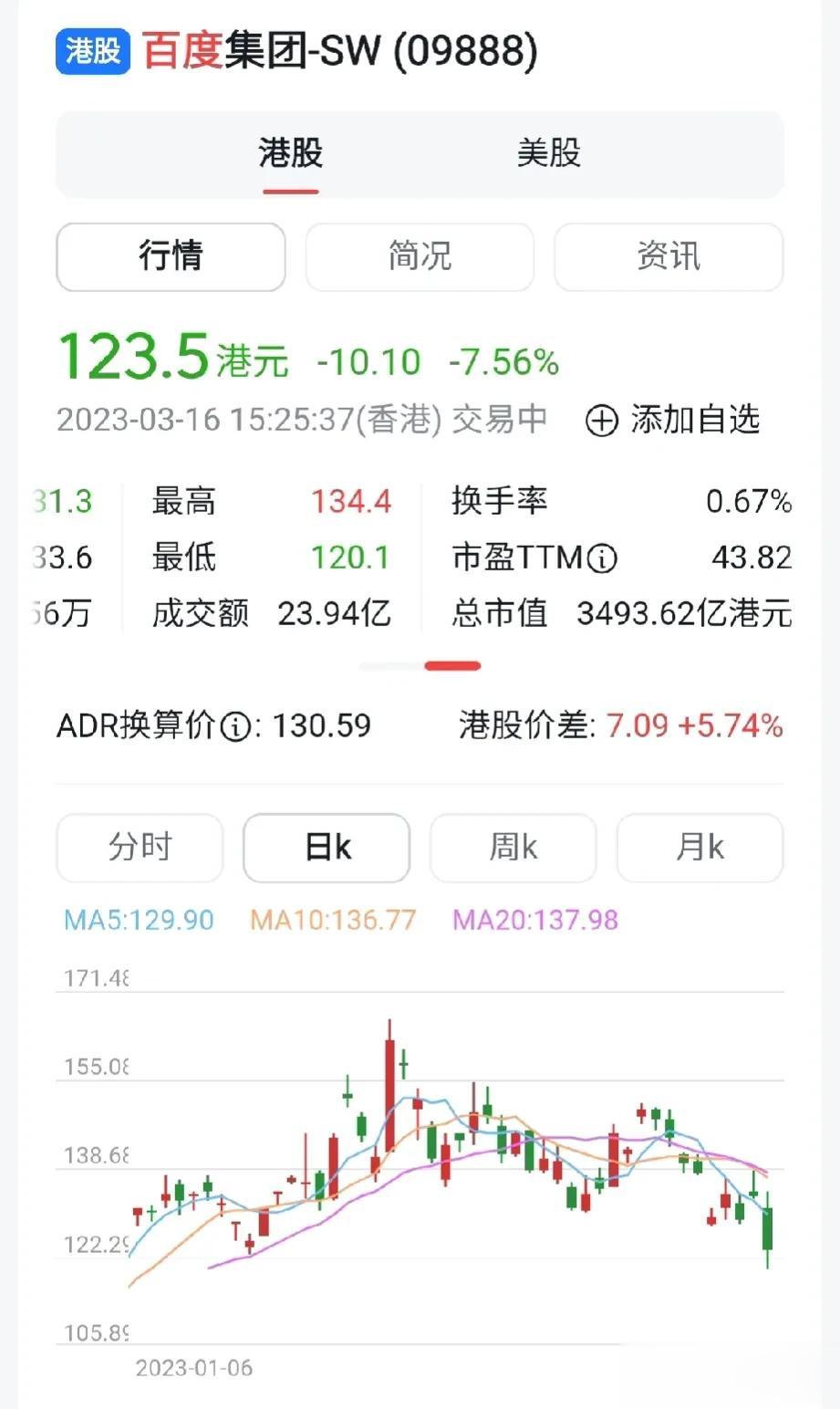The height and width of the screenshot is (1409, 840).
Task: Select the 日k chart
Action: tap(327, 848)
